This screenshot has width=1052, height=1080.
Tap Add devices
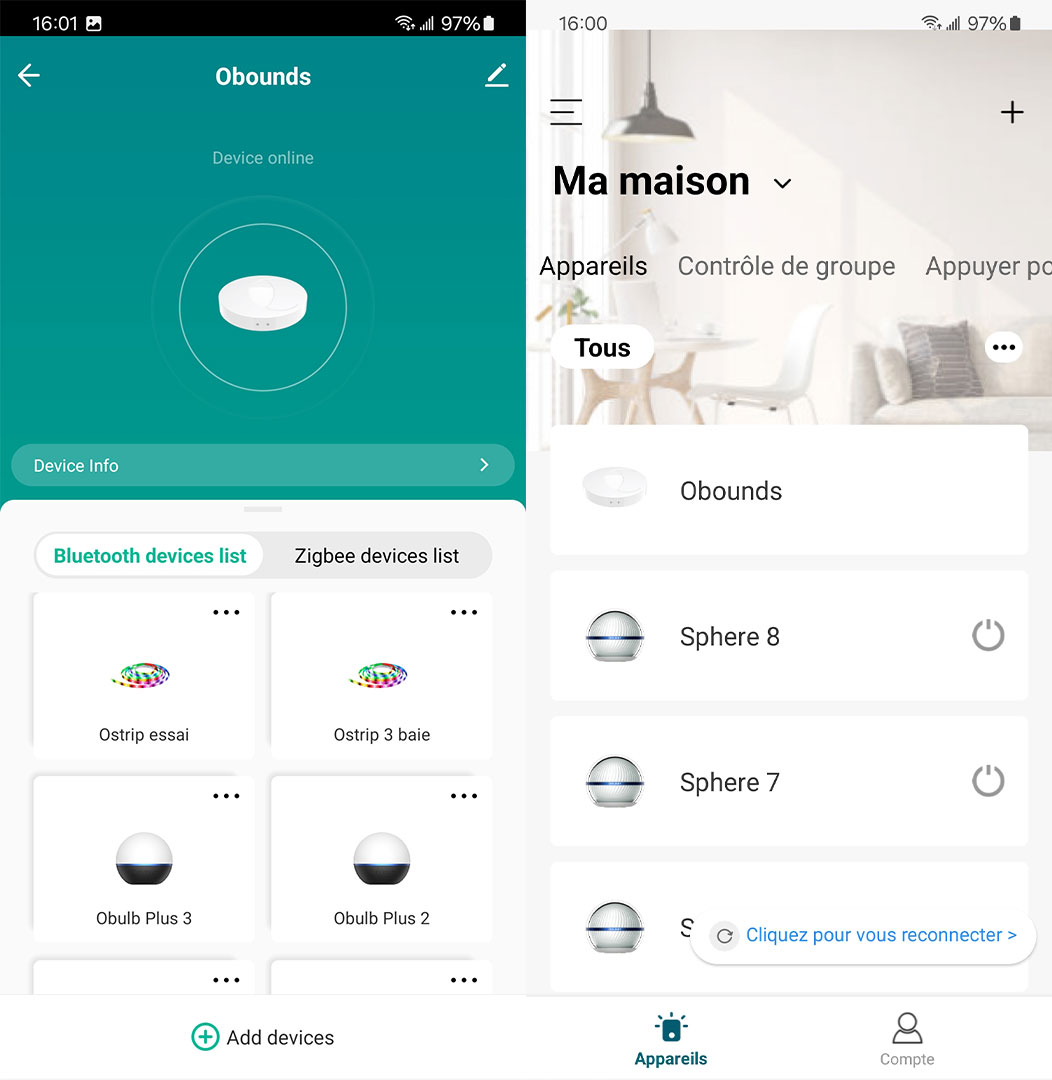(x=263, y=1037)
